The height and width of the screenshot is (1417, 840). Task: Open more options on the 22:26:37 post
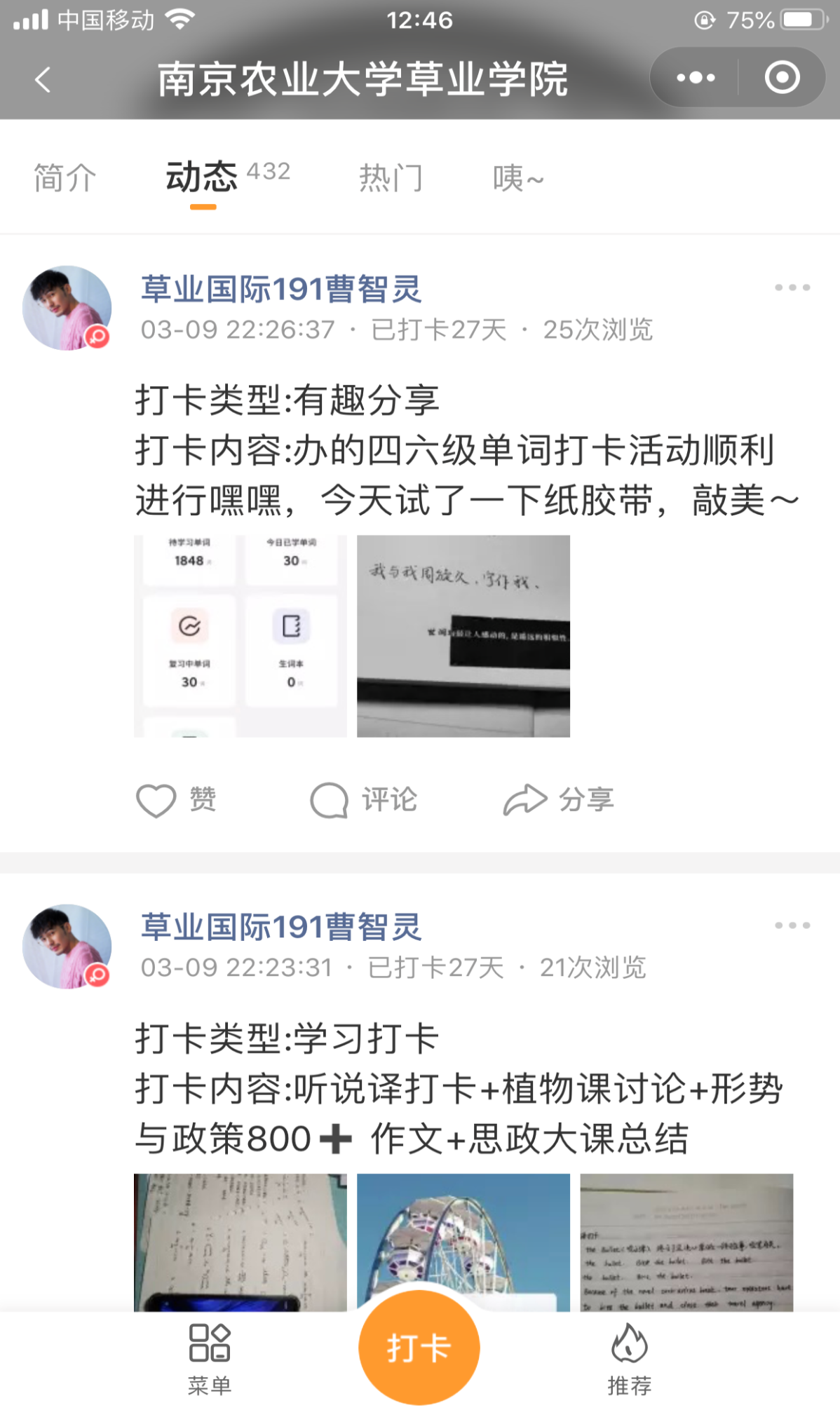(792, 287)
